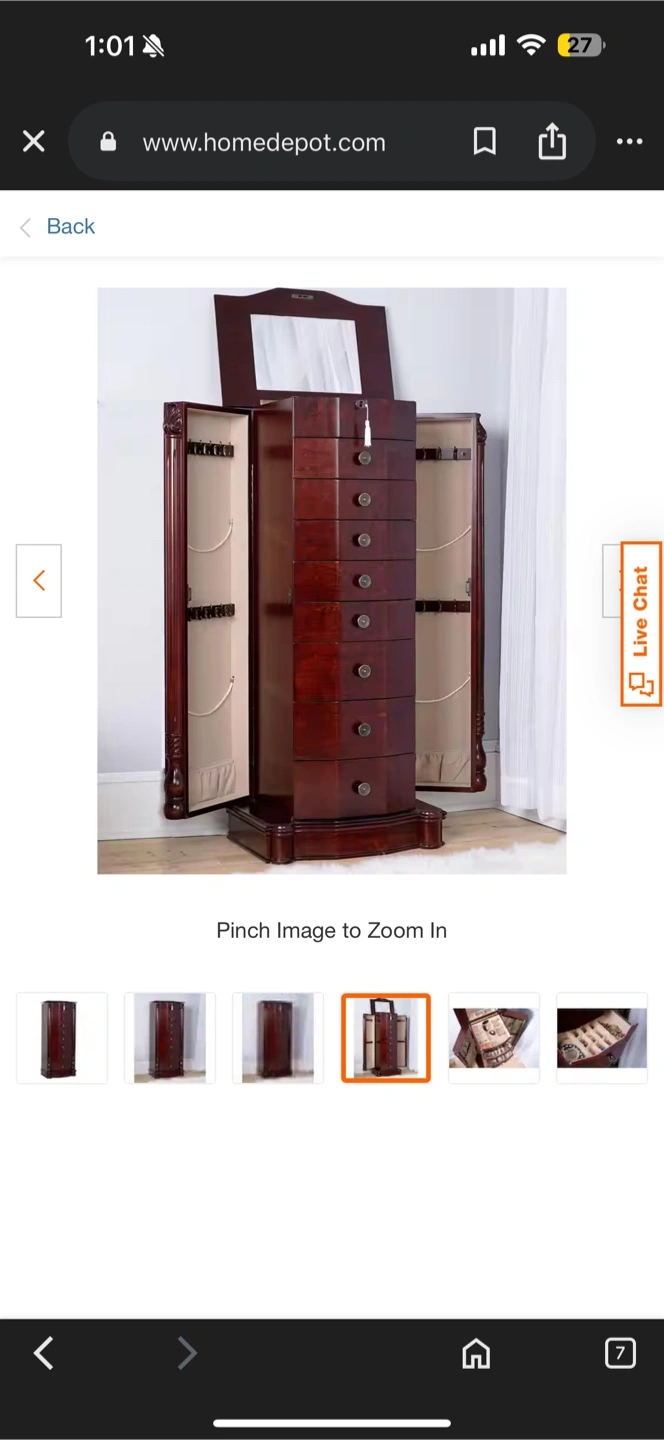Open the browser overflow menu
The image size is (664, 1440).
pos(629,142)
